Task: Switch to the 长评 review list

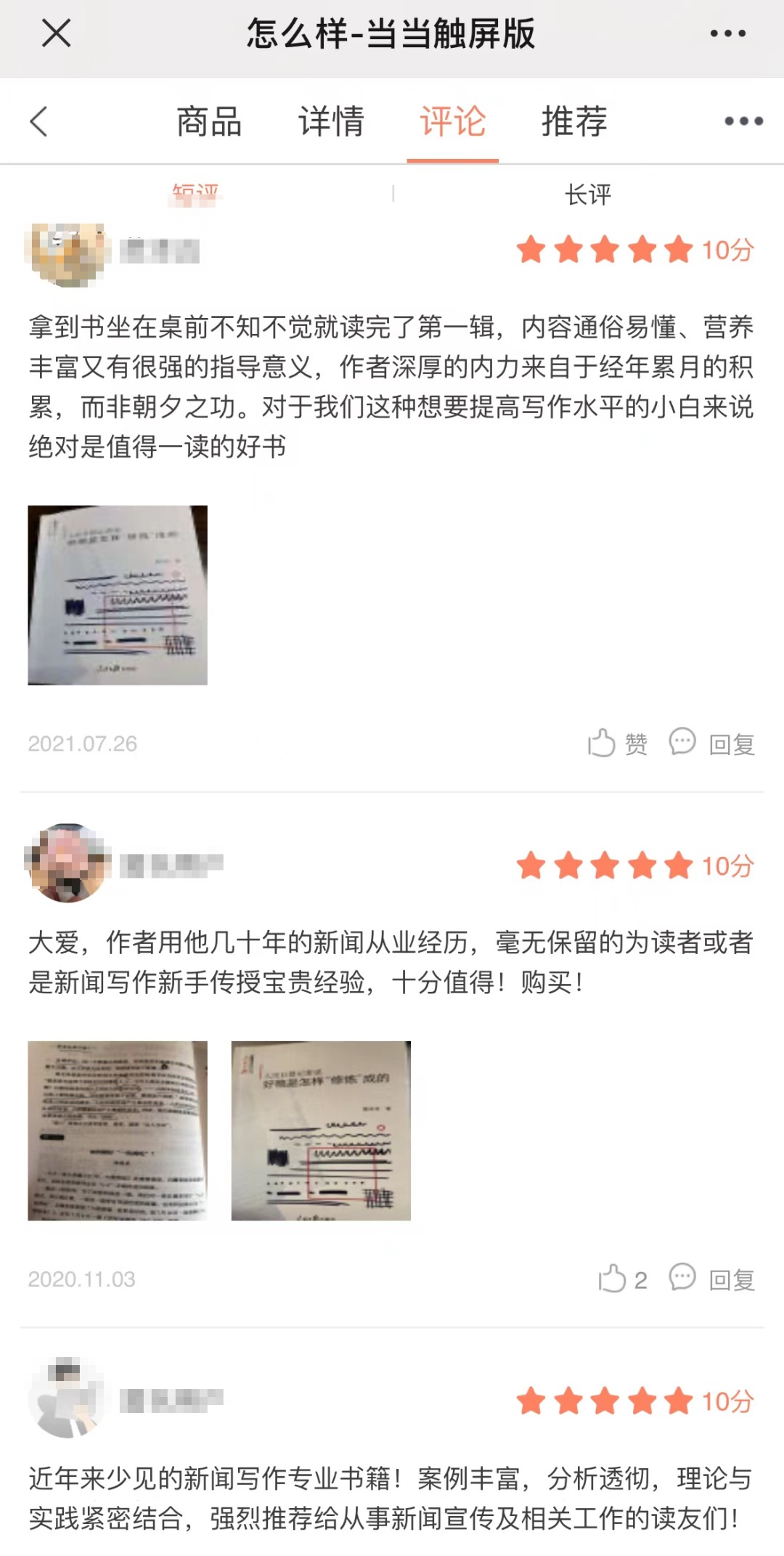Action: point(588,195)
